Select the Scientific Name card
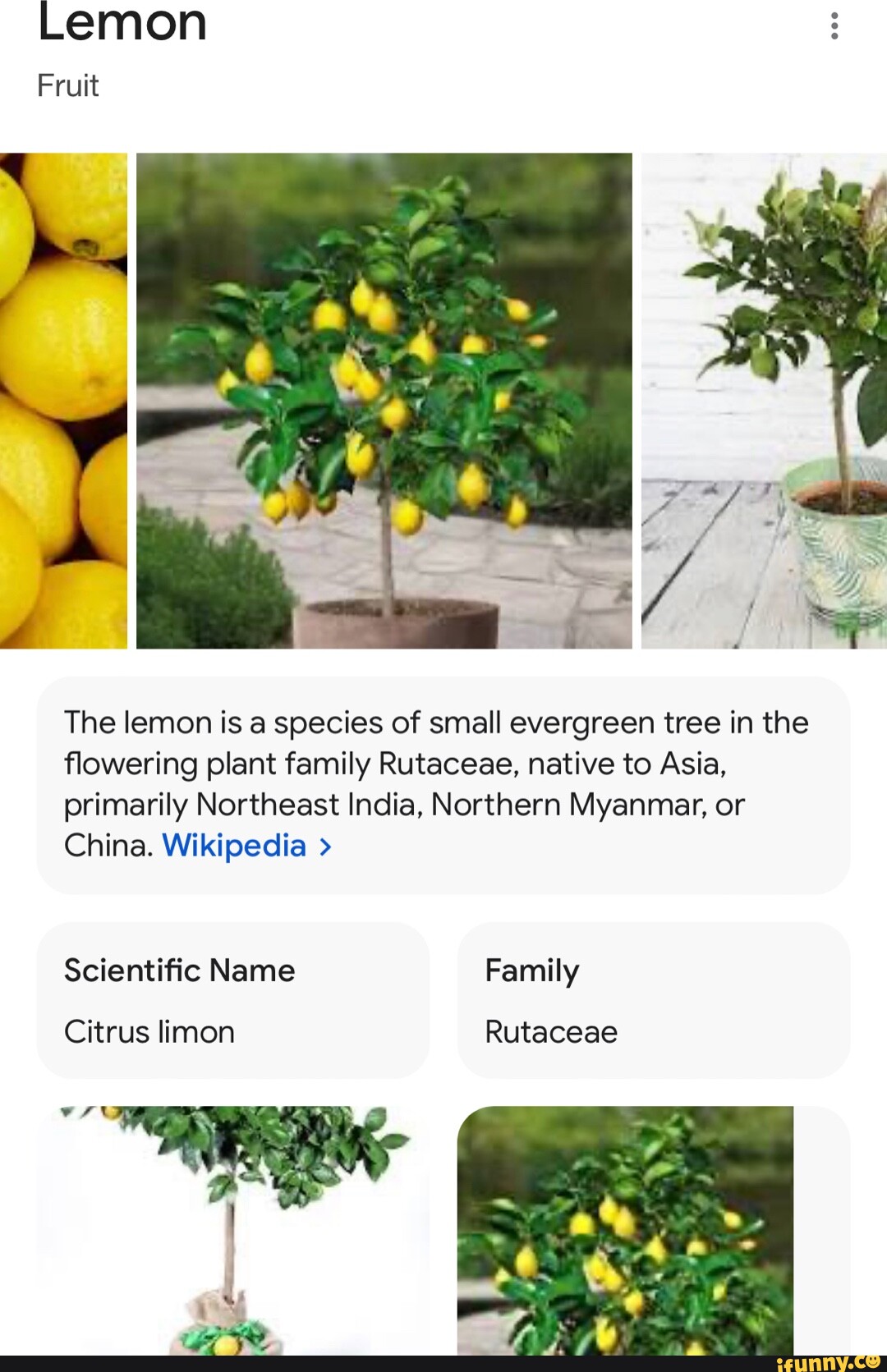 pyautogui.click(x=232, y=1002)
